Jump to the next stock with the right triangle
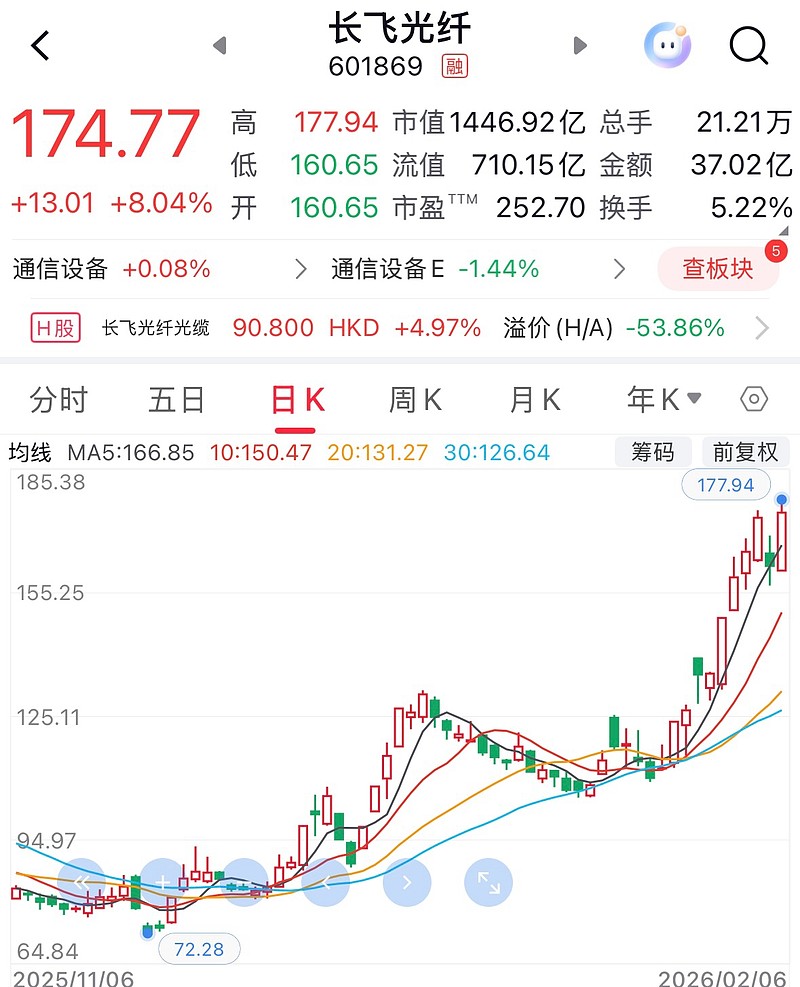The height and width of the screenshot is (987, 800). [579, 46]
